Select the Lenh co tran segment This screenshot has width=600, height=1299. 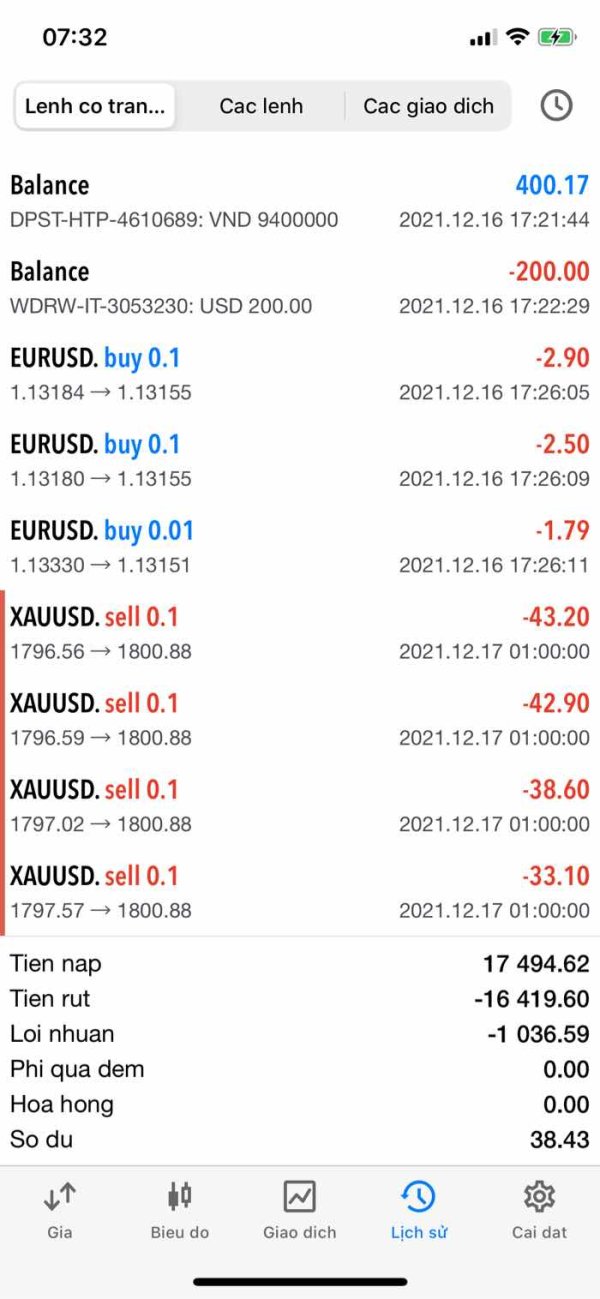(95, 106)
